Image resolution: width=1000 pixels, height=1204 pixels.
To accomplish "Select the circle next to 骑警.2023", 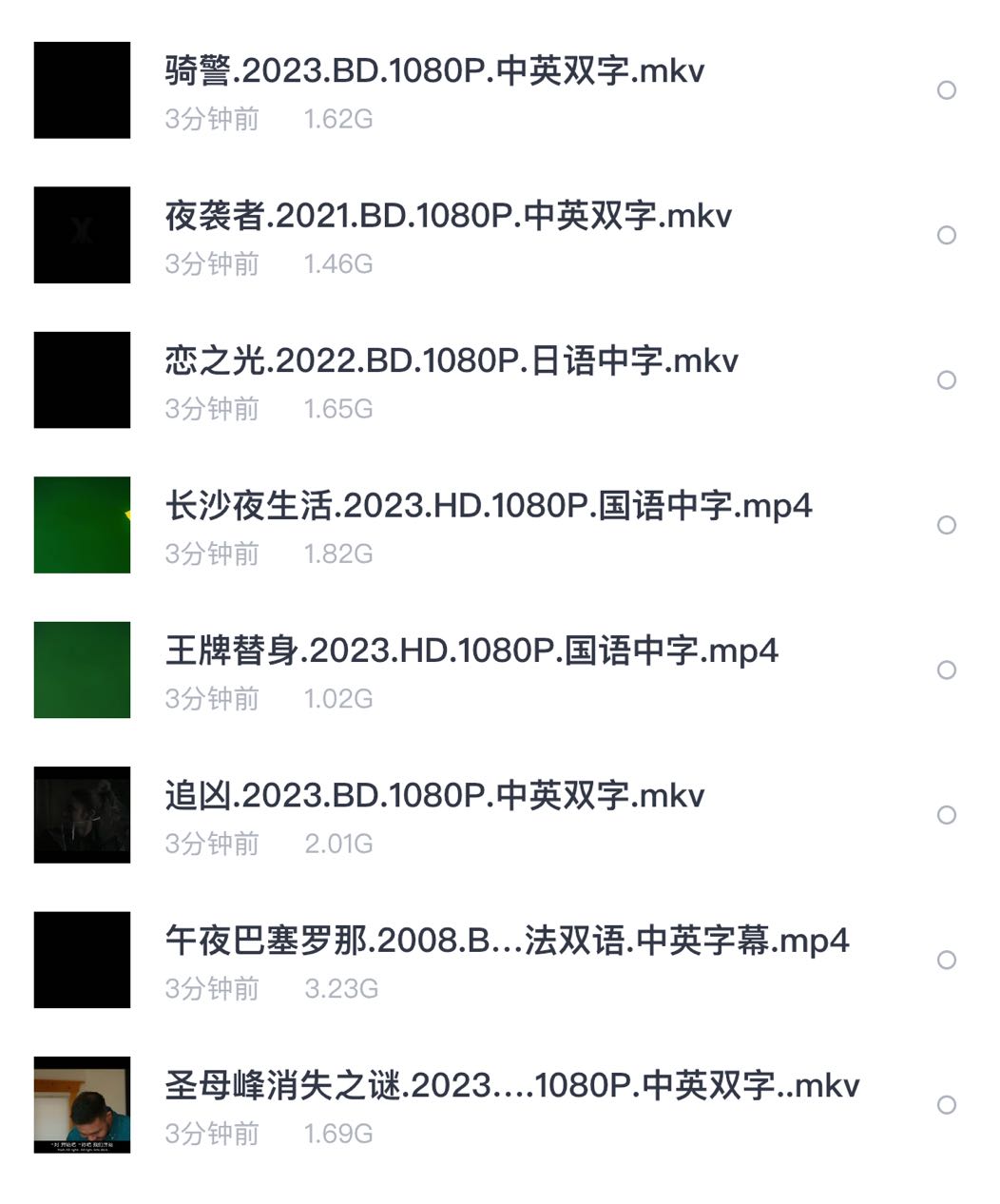I will click(946, 90).
